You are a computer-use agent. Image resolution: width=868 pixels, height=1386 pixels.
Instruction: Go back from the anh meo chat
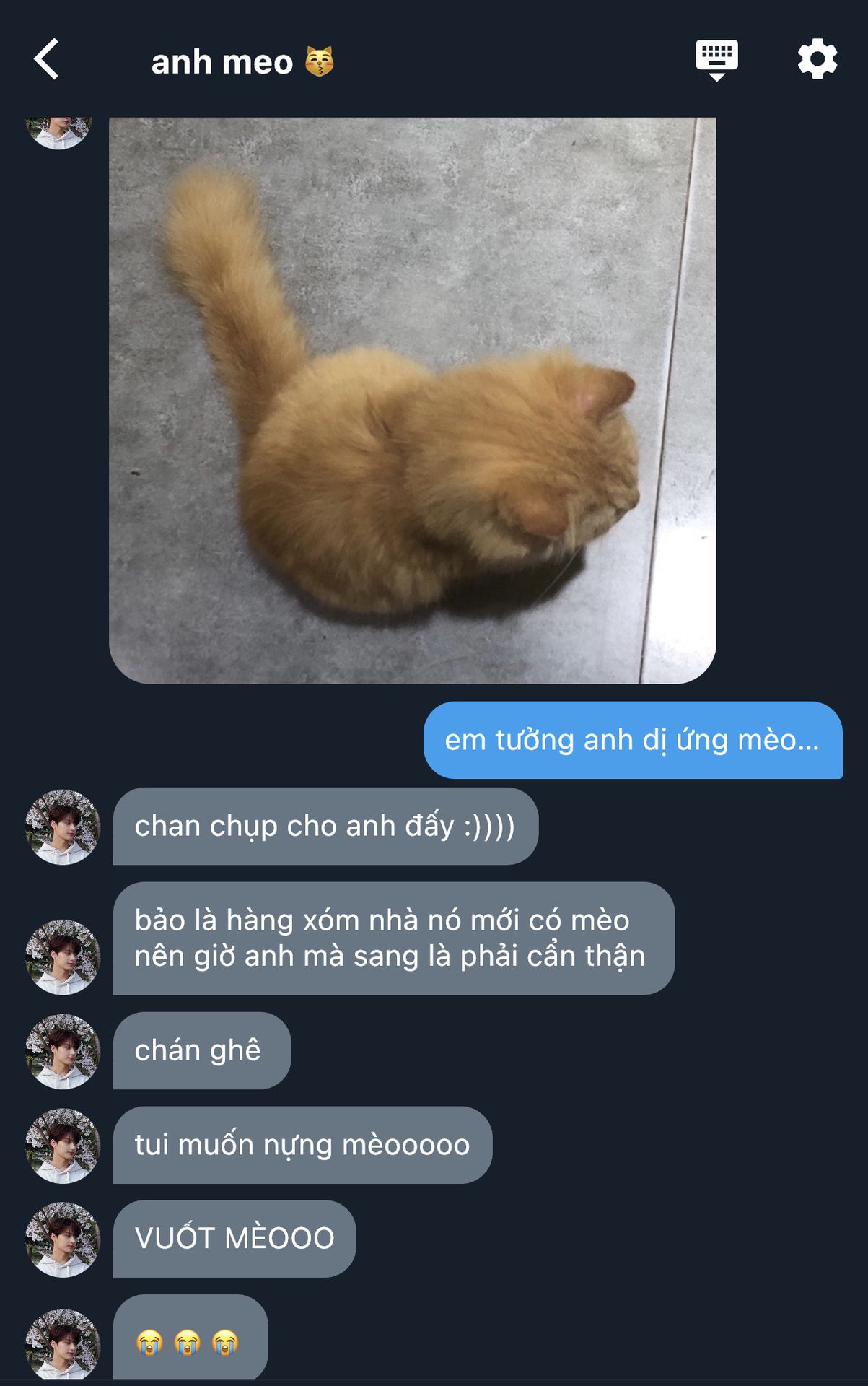pyautogui.click(x=47, y=59)
